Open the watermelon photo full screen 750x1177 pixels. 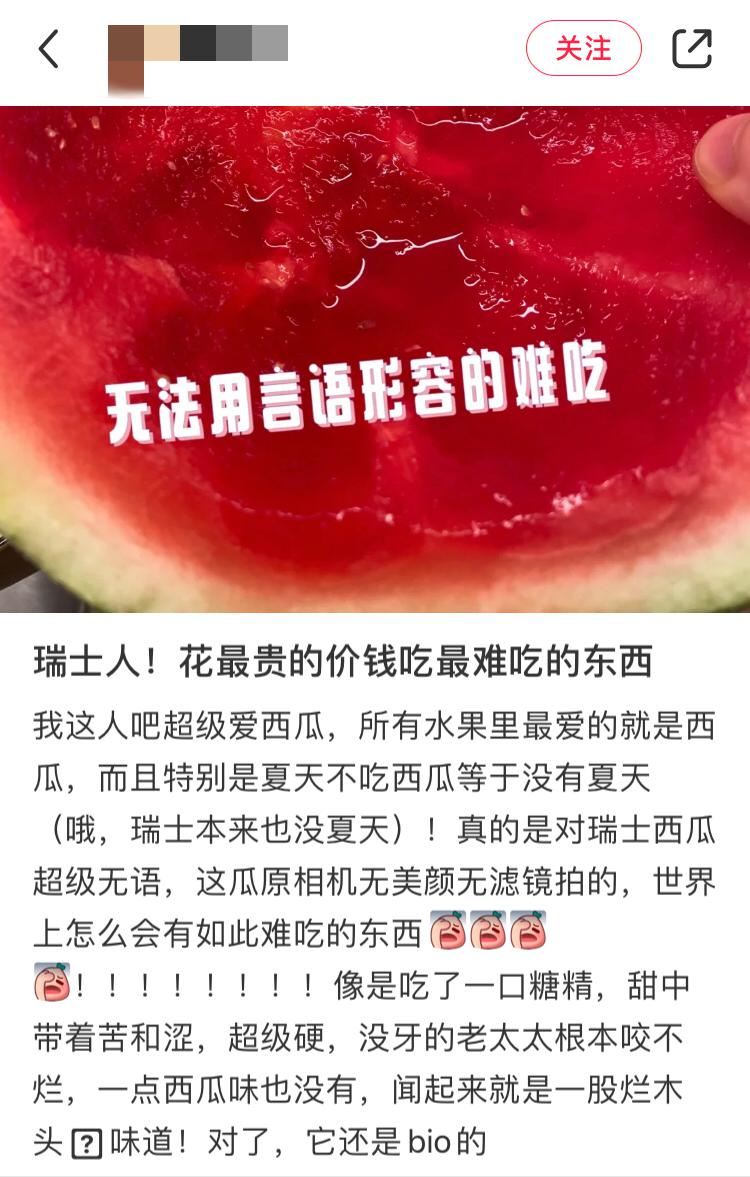click(375, 358)
